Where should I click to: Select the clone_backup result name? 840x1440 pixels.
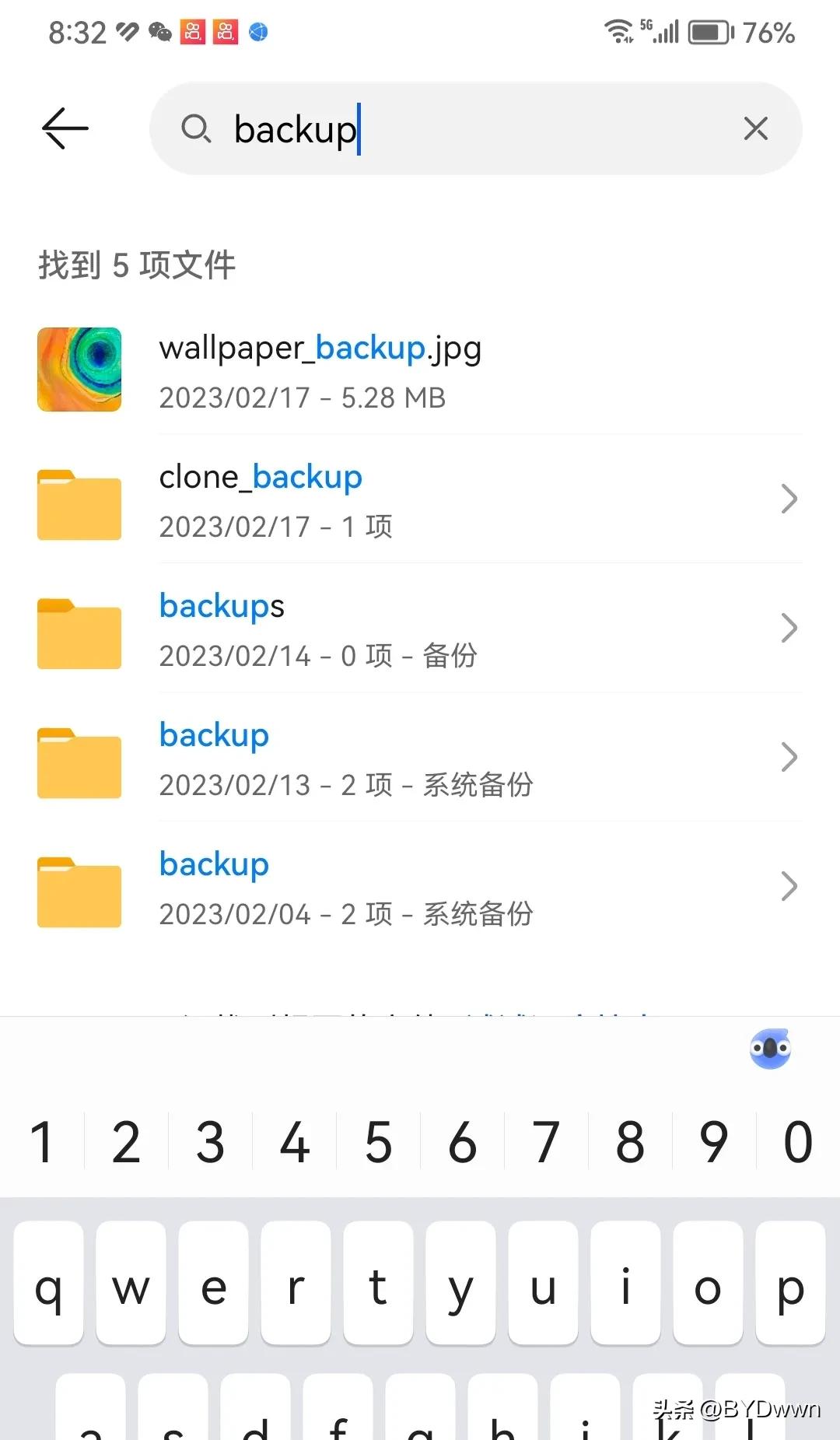point(261,477)
